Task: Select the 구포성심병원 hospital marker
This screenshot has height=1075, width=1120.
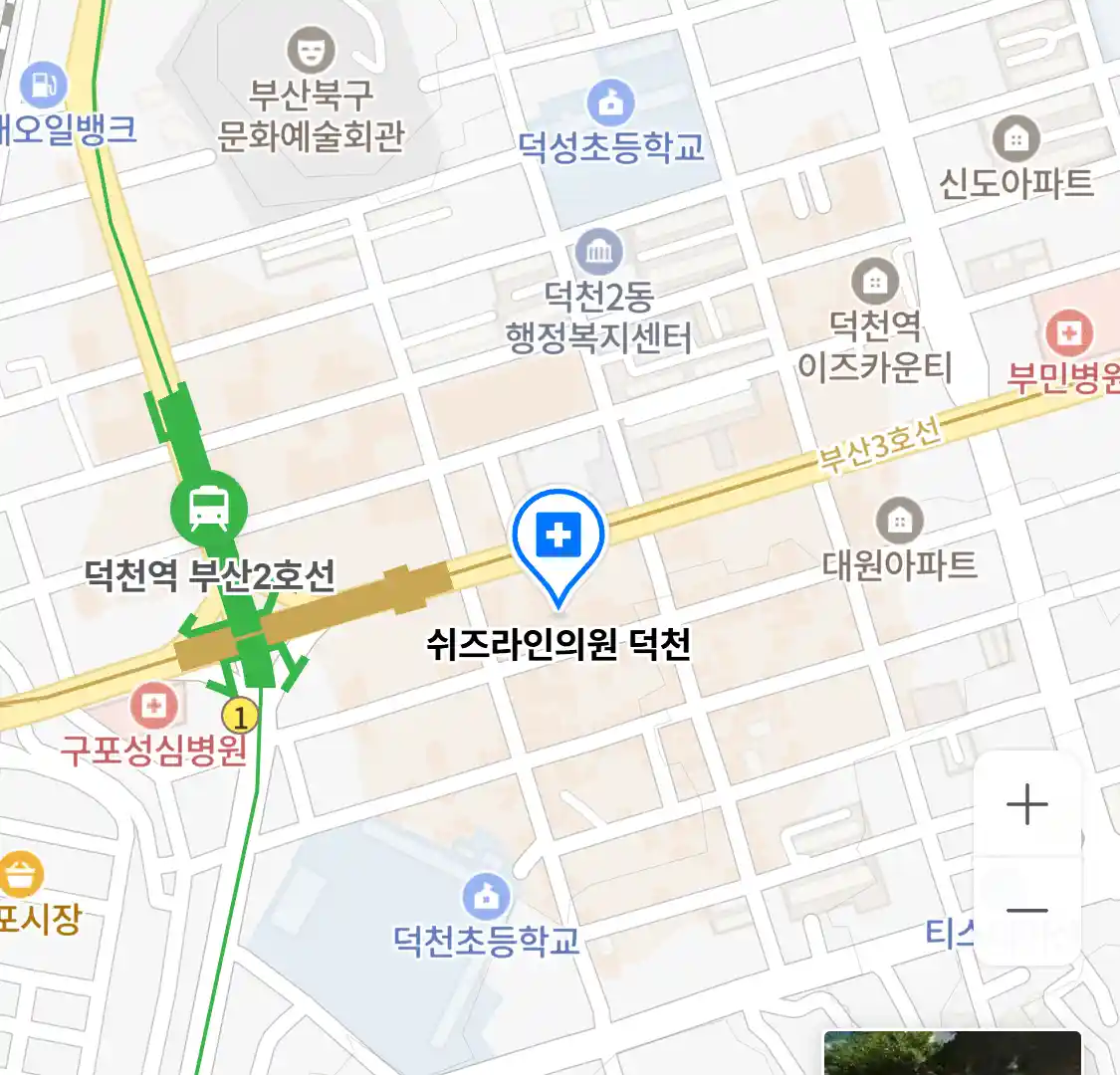Action: click(153, 706)
